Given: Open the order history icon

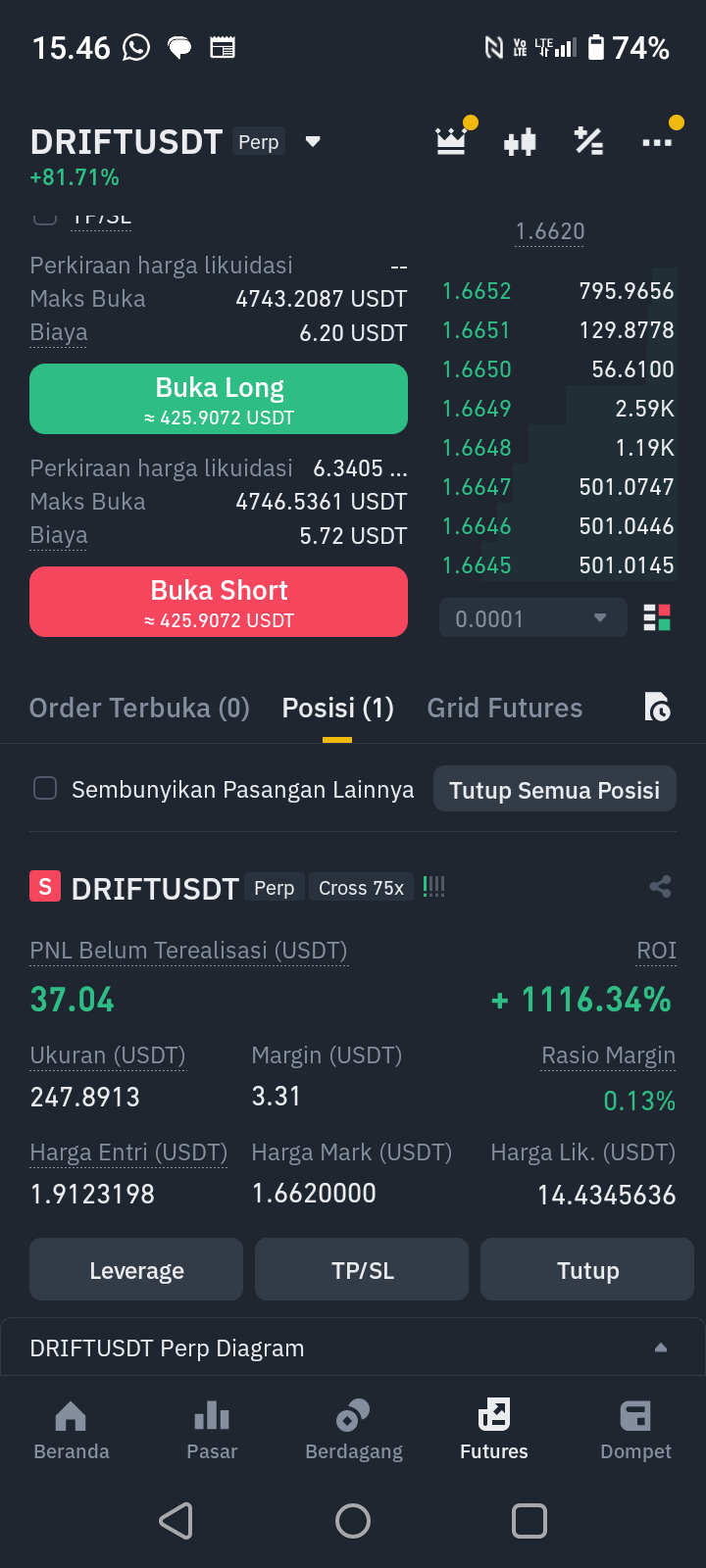Looking at the screenshot, I should click(657, 707).
